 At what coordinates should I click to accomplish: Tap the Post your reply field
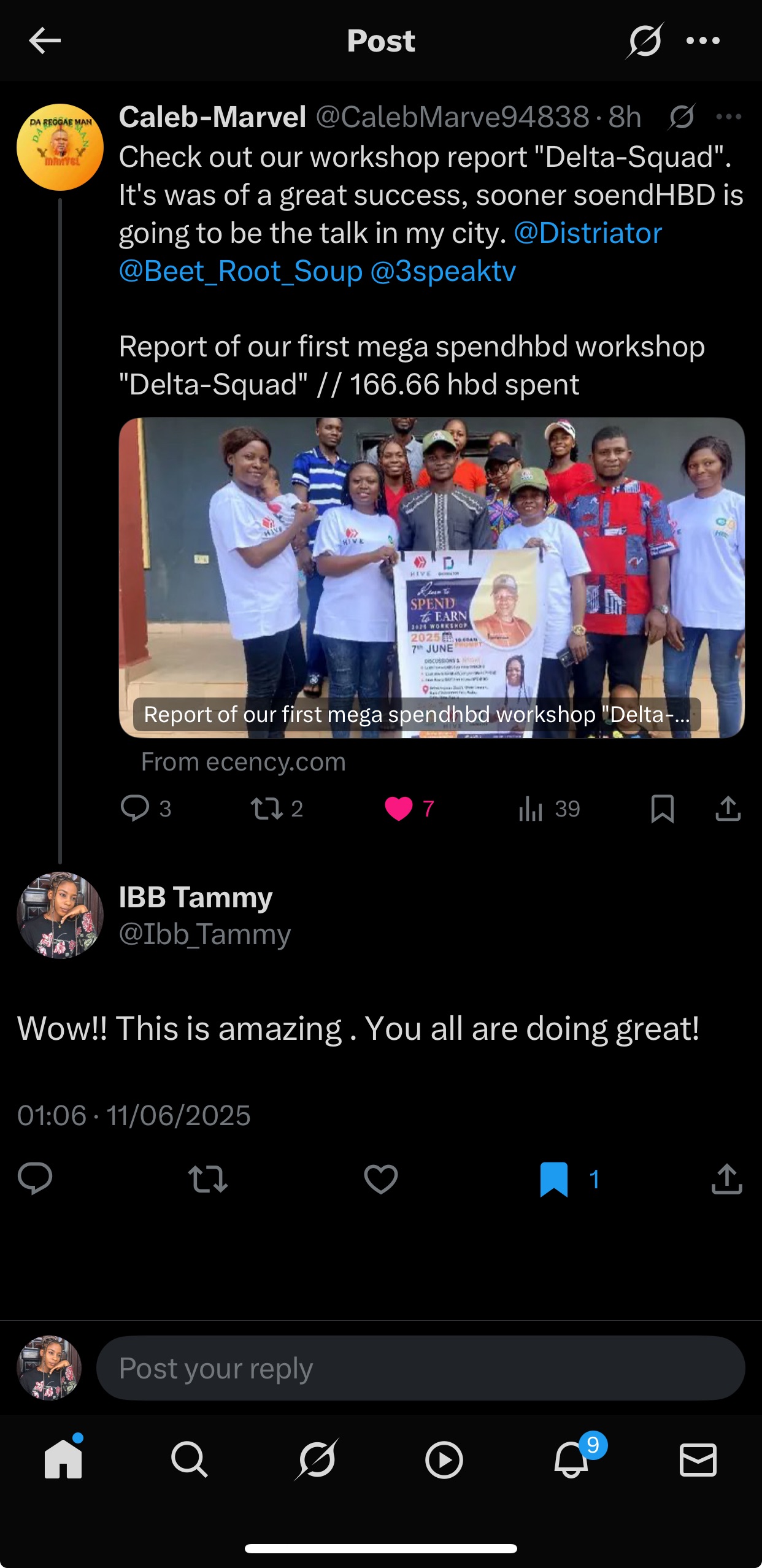[420, 1368]
